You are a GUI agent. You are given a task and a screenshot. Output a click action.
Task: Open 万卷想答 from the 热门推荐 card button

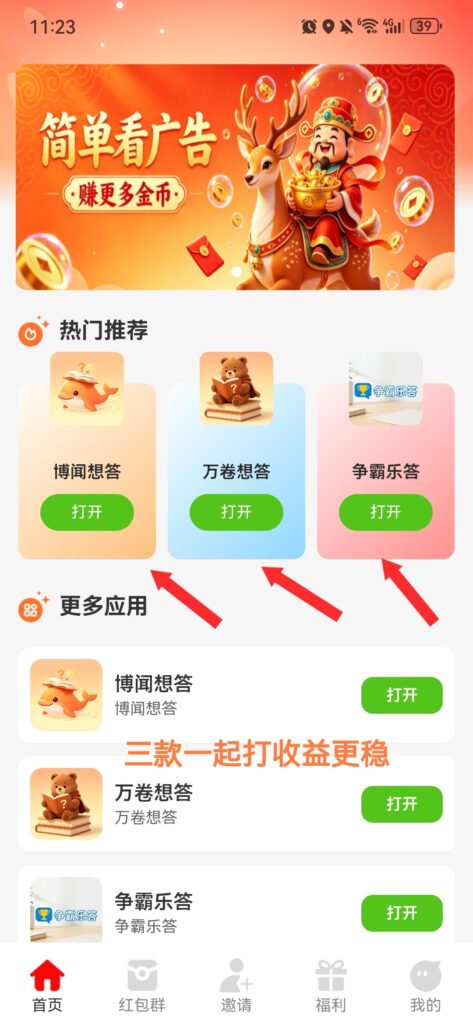pos(236,512)
